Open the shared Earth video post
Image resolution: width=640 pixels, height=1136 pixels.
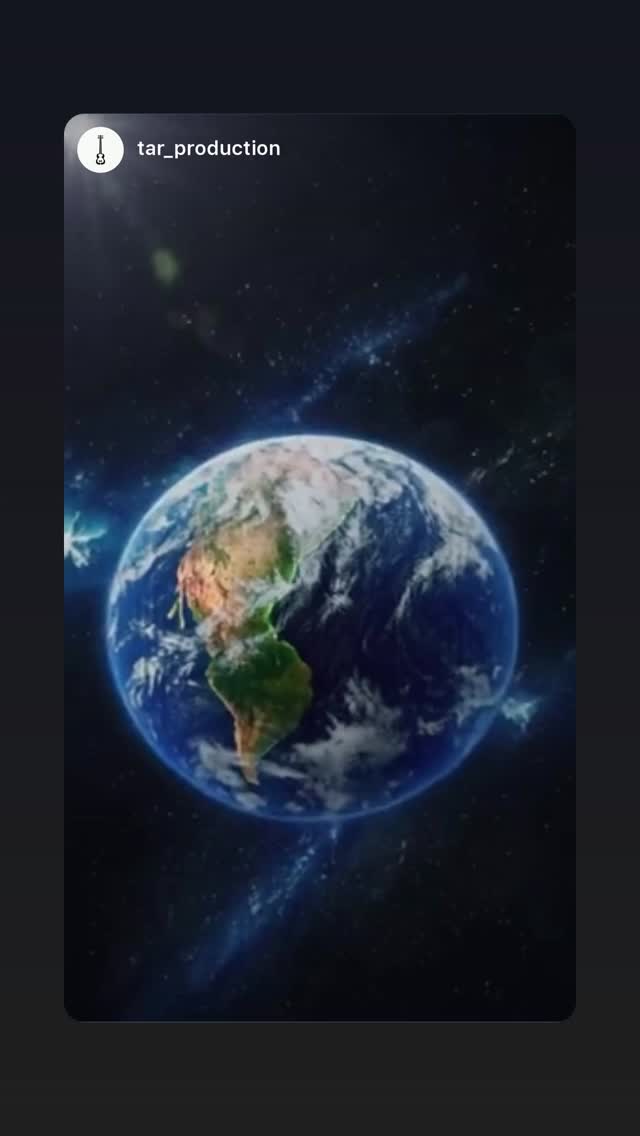tap(320, 567)
